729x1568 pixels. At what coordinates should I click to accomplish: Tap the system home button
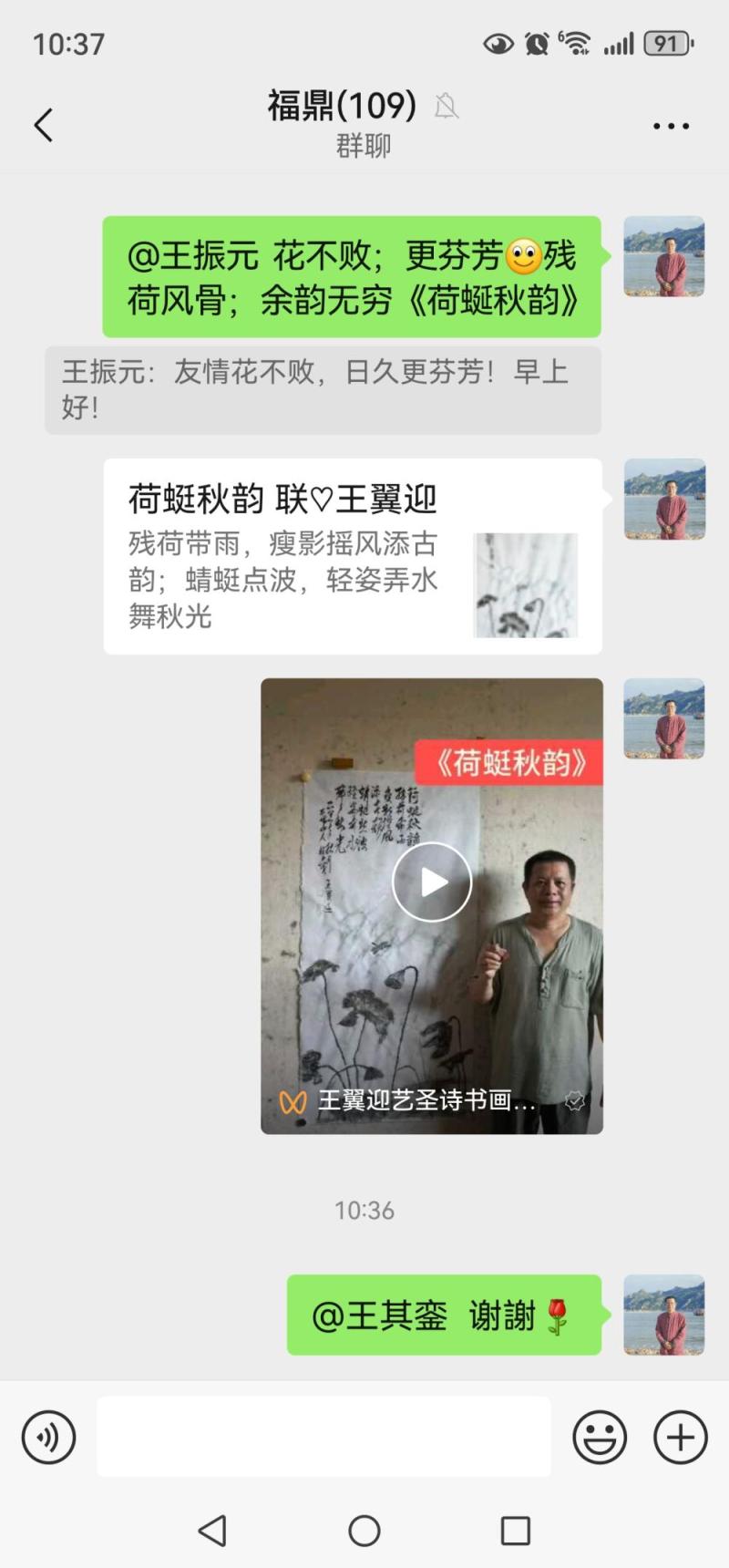pos(364,1531)
